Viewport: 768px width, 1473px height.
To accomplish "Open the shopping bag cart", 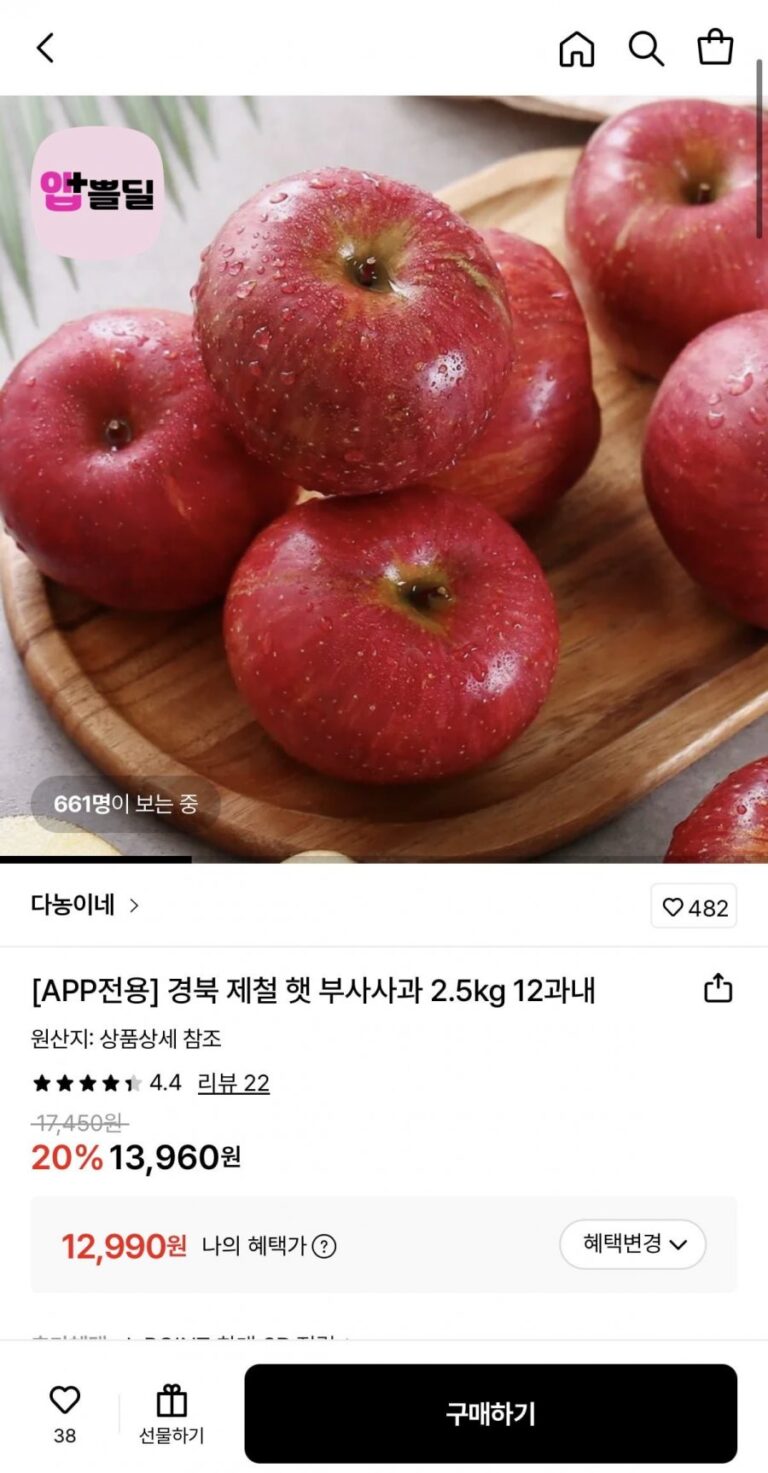I will click(x=715, y=48).
